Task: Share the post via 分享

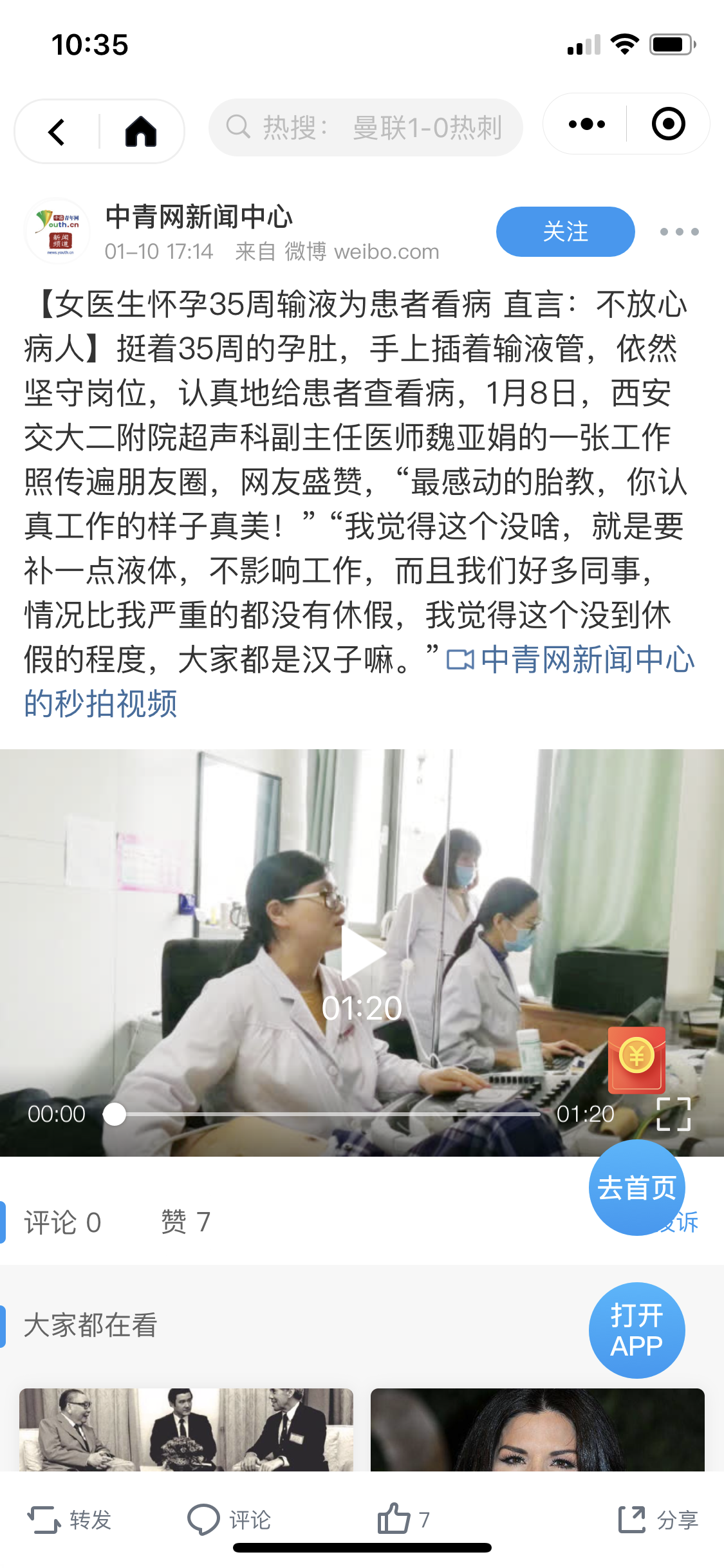Action: click(x=658, y=1520)
